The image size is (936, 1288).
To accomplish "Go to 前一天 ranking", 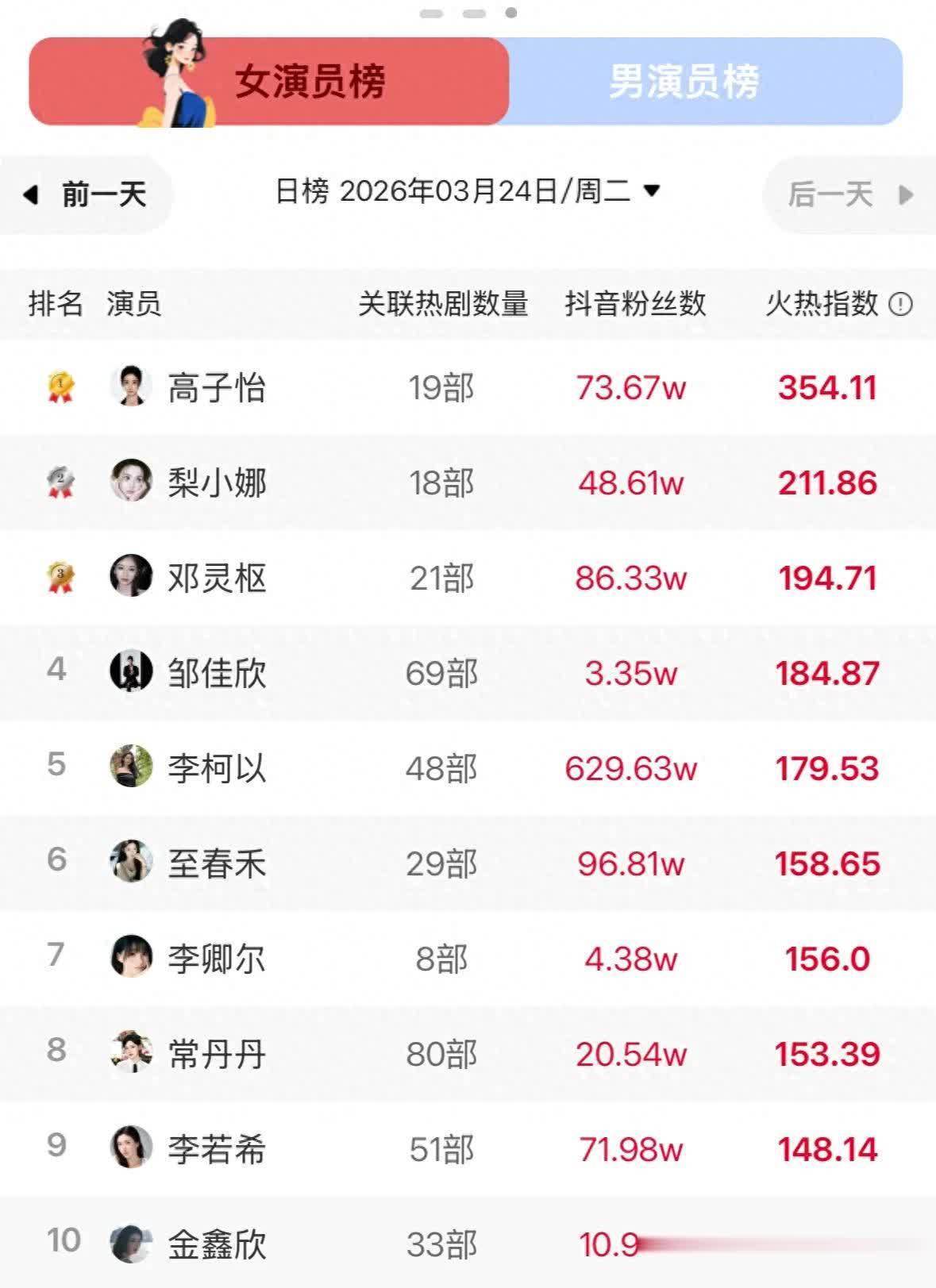I will (x=86, y=194).
